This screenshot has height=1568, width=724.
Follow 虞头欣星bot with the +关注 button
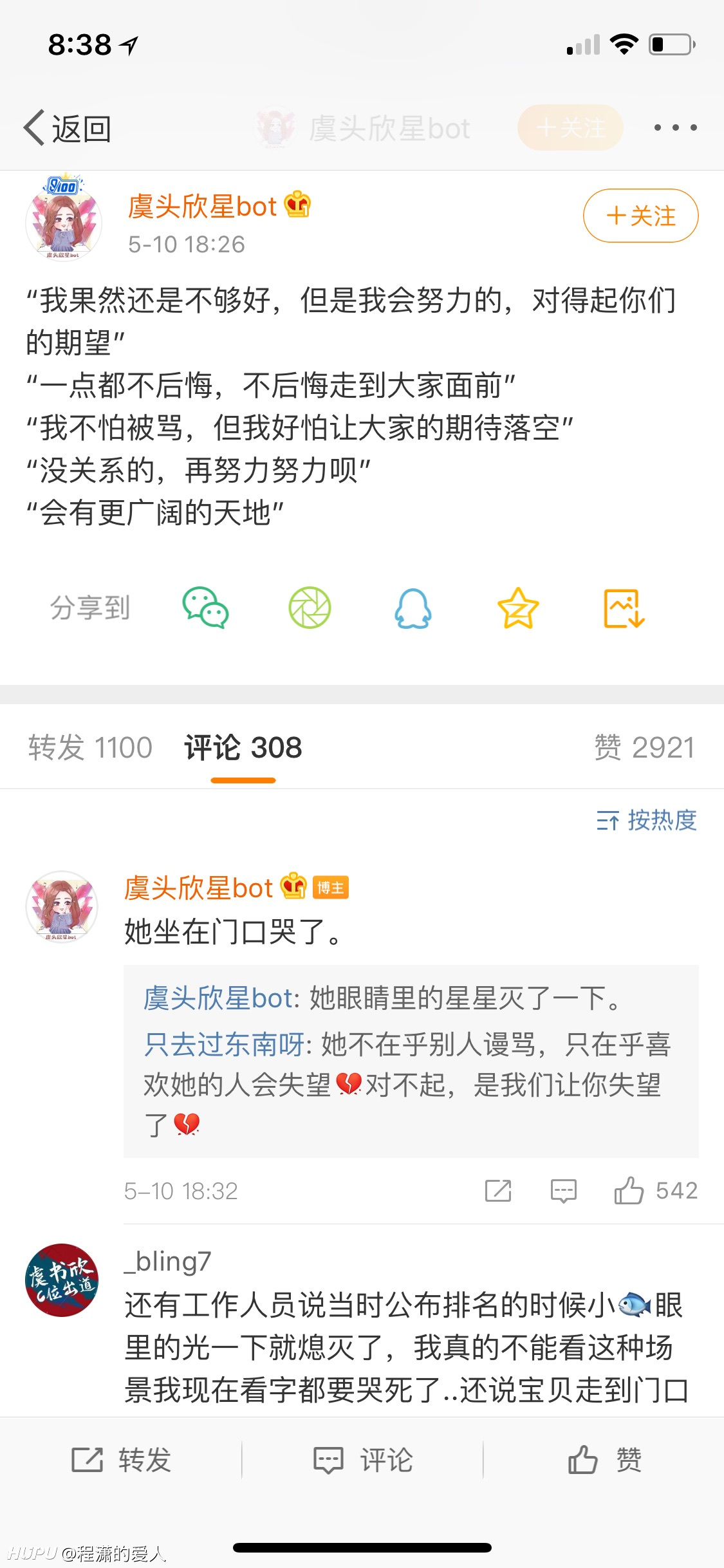pyautogui.click(x=640, y=216)
